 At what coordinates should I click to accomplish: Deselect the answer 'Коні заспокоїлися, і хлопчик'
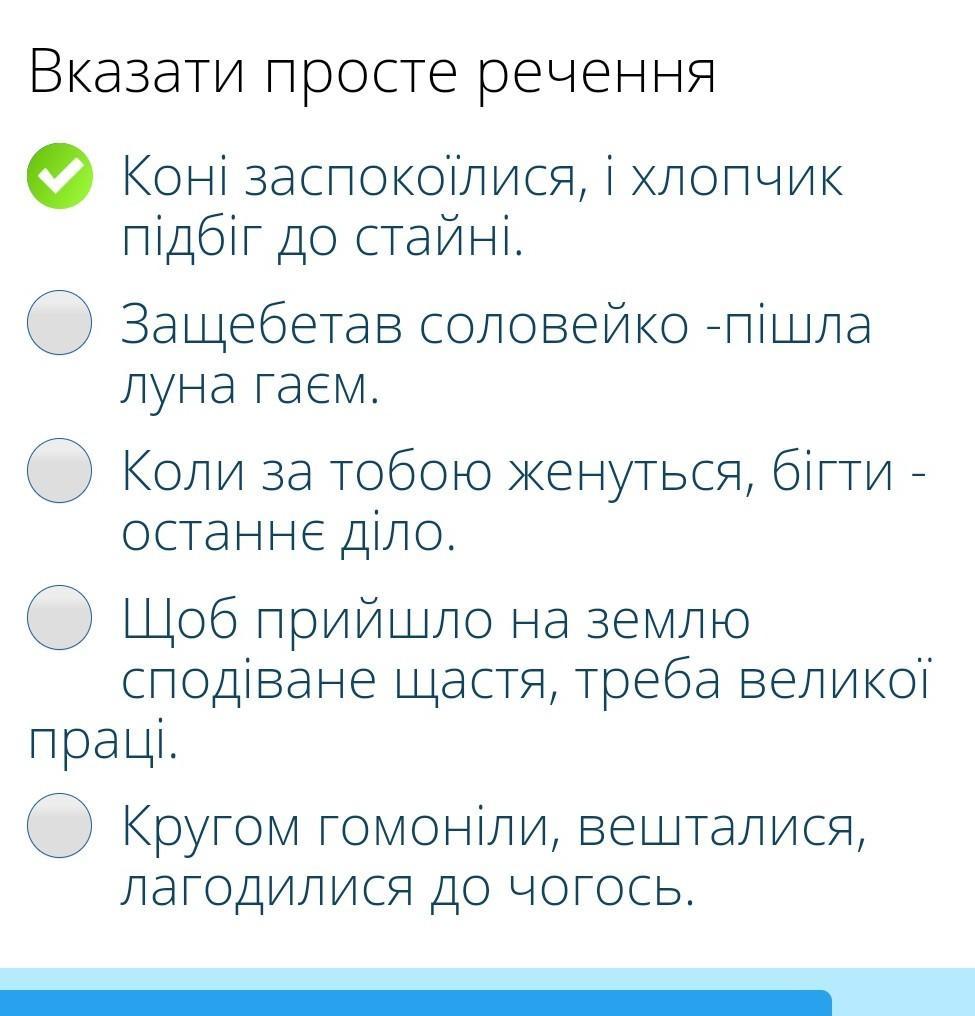(59, 177)
